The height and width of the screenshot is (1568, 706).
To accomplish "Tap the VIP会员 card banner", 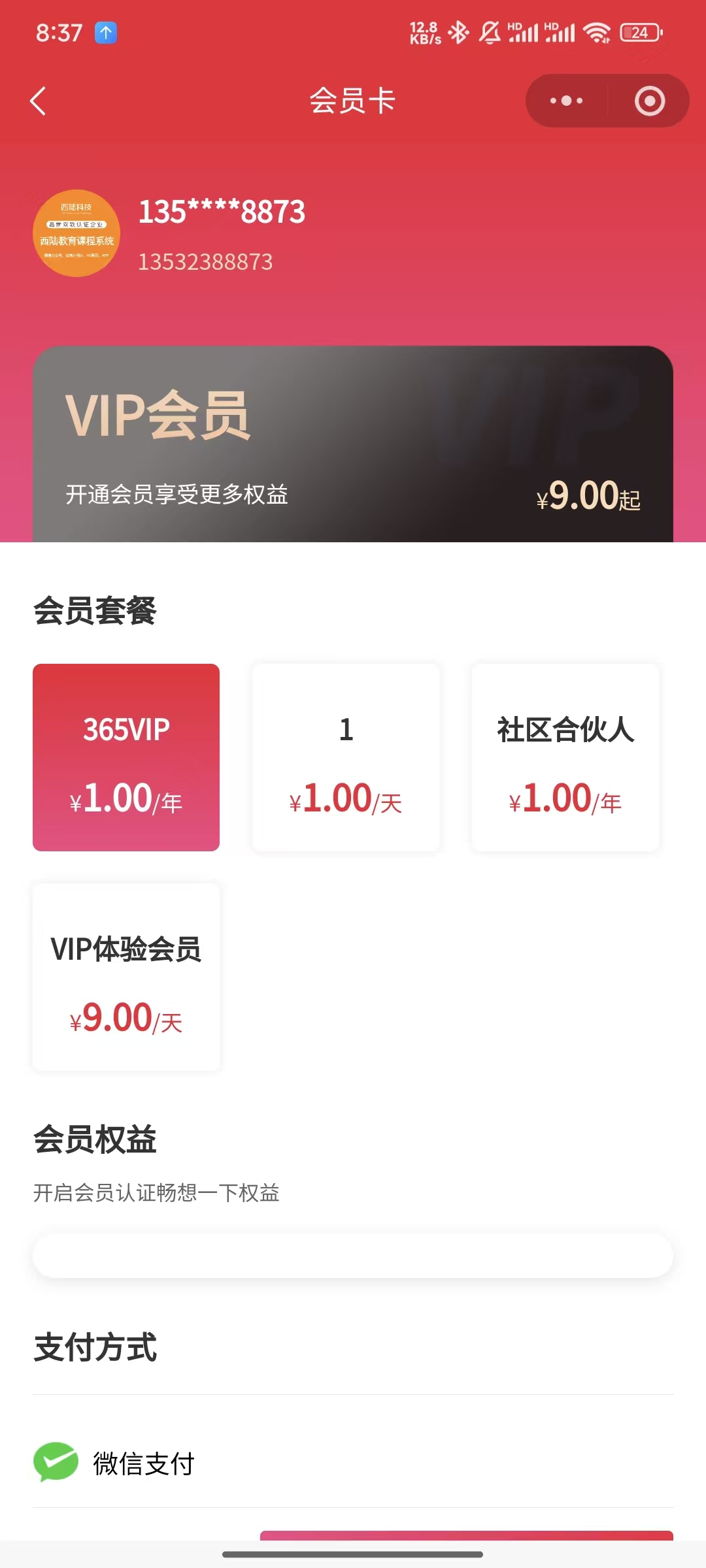I will (x=353, y=444).
